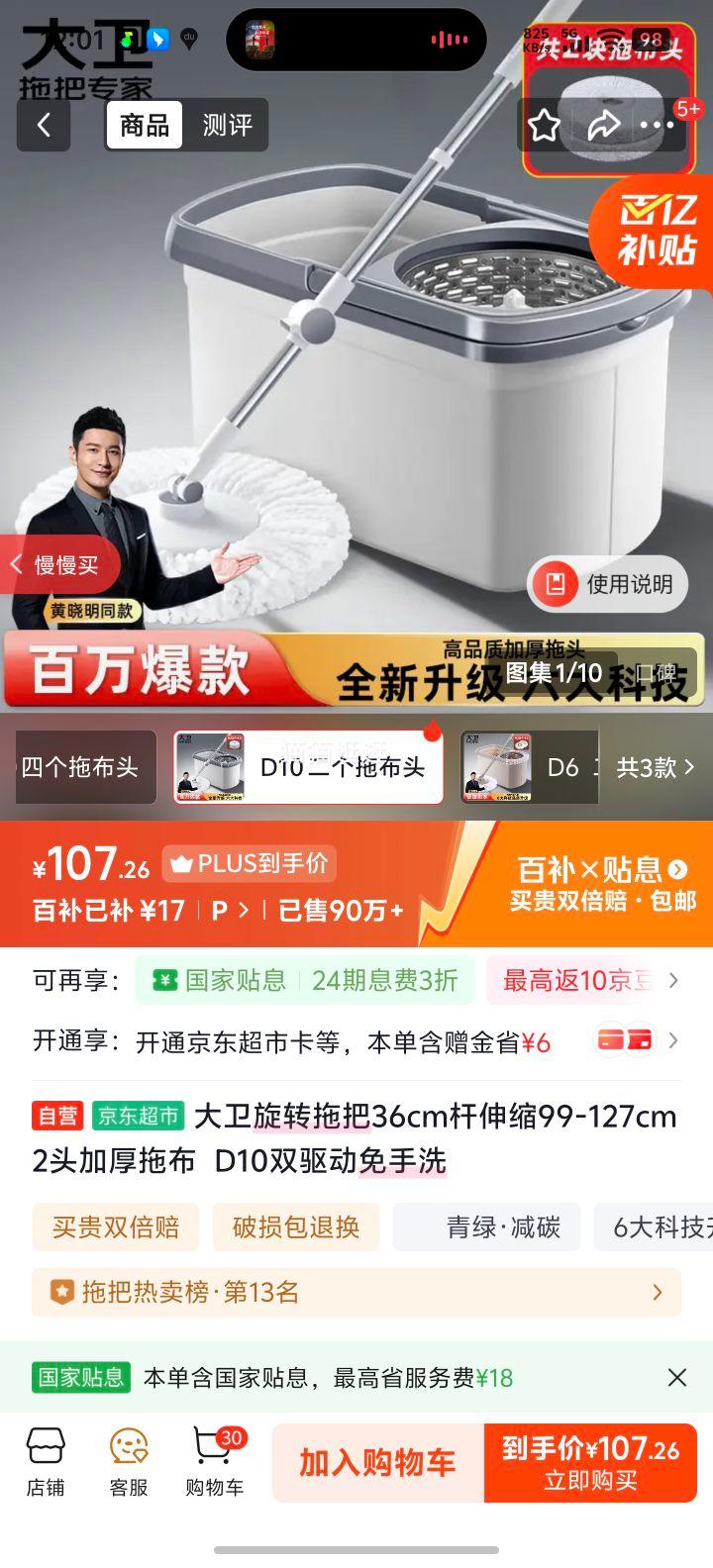713x1568 pixels.
Task: Tap the red JD supermarket card icons
Action: click(x=624, y=1040)
